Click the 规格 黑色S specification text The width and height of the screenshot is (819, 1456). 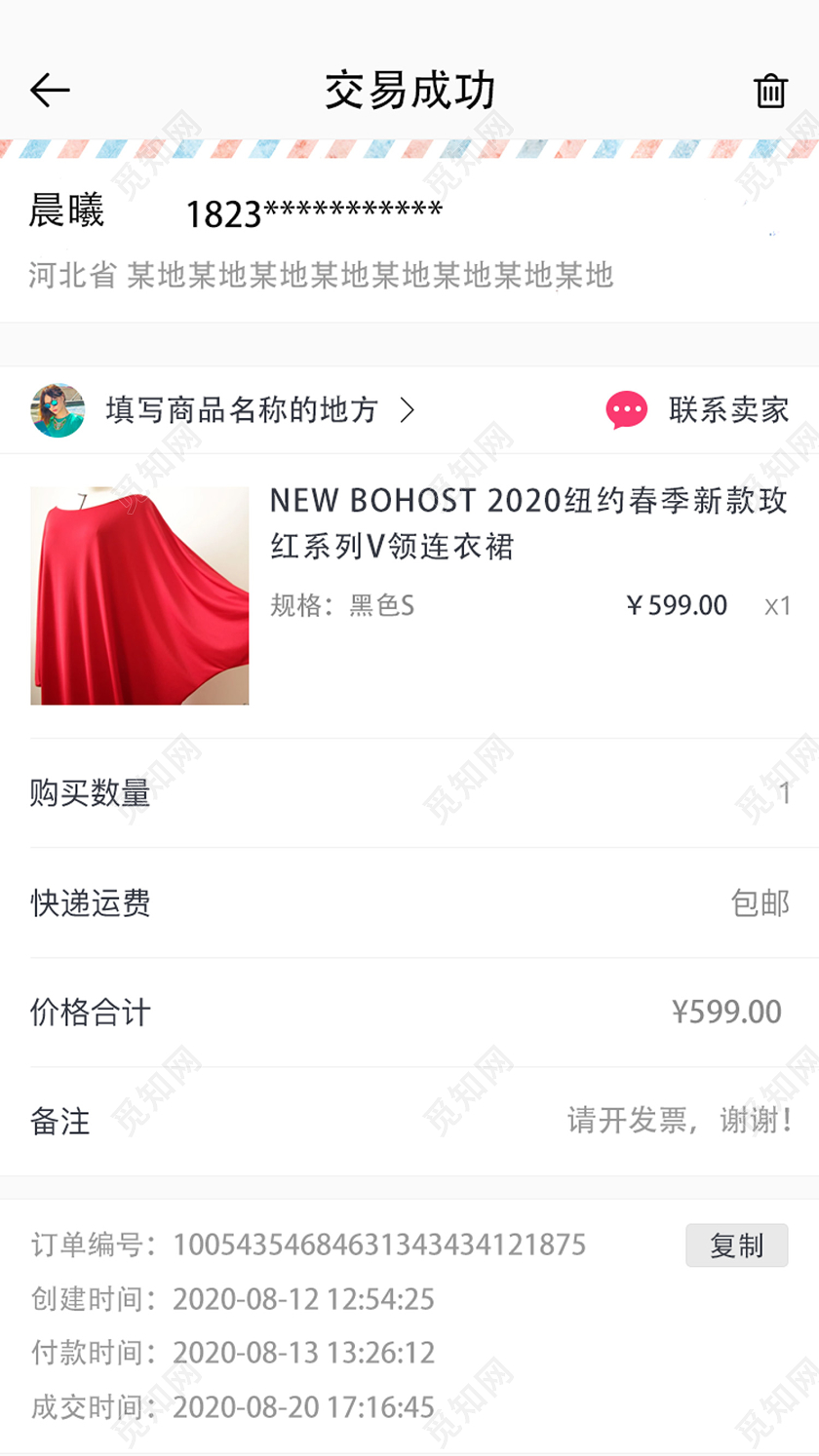tap(331, 604)
